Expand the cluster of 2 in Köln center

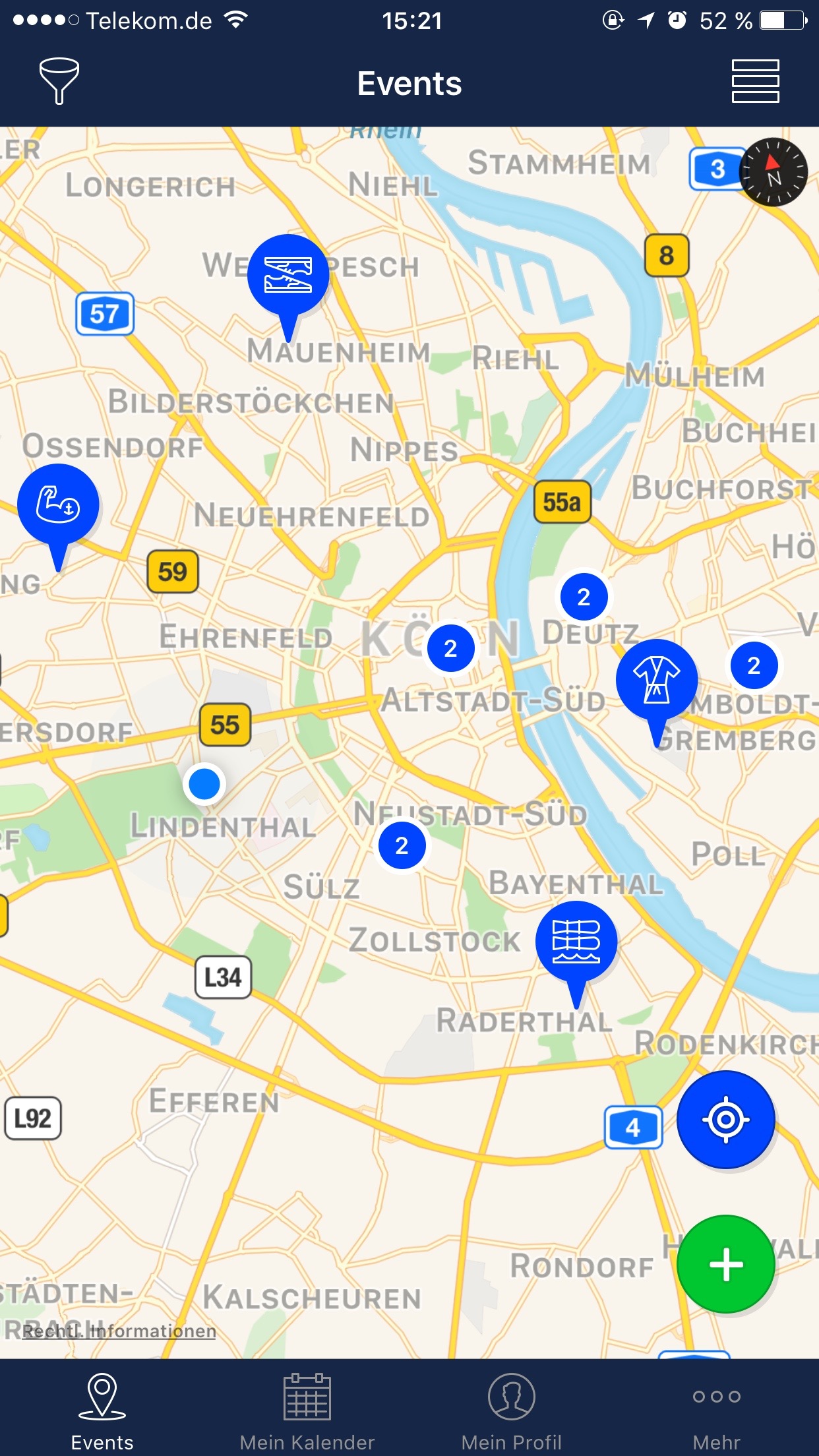pyautogui.click(x=451, y=649)
